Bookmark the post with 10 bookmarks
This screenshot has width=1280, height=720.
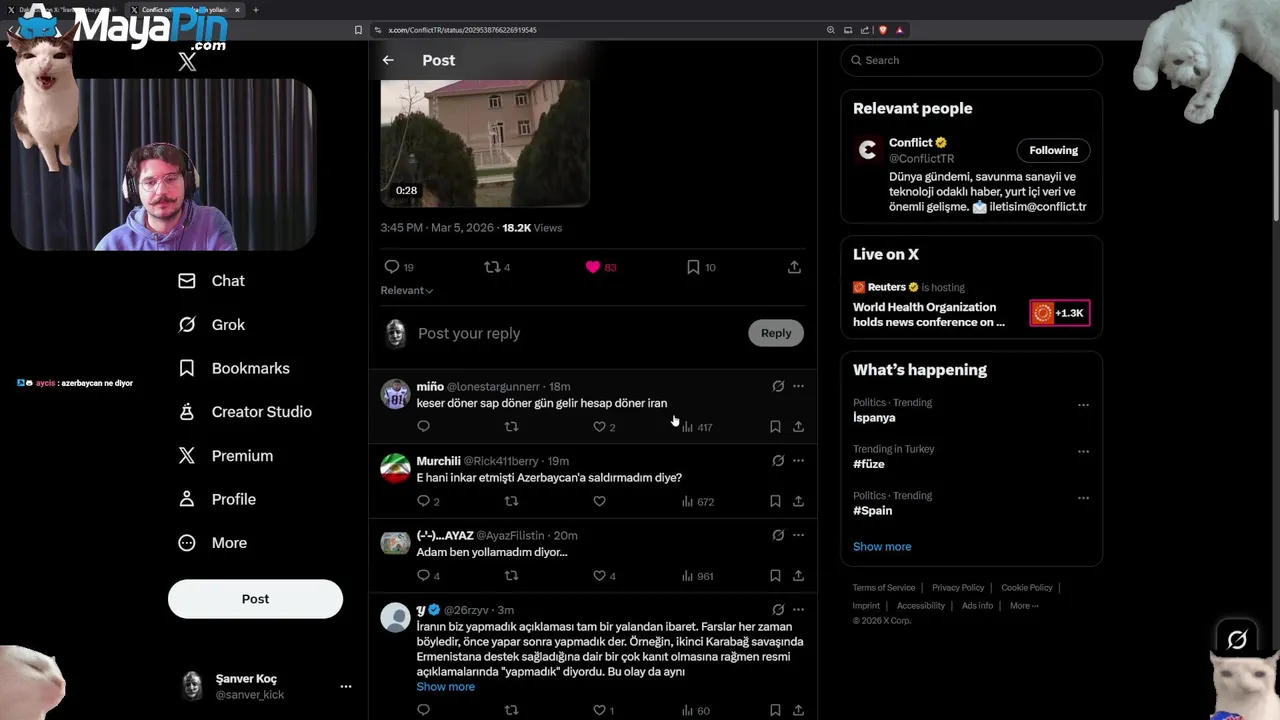click(x=693, y=267)
